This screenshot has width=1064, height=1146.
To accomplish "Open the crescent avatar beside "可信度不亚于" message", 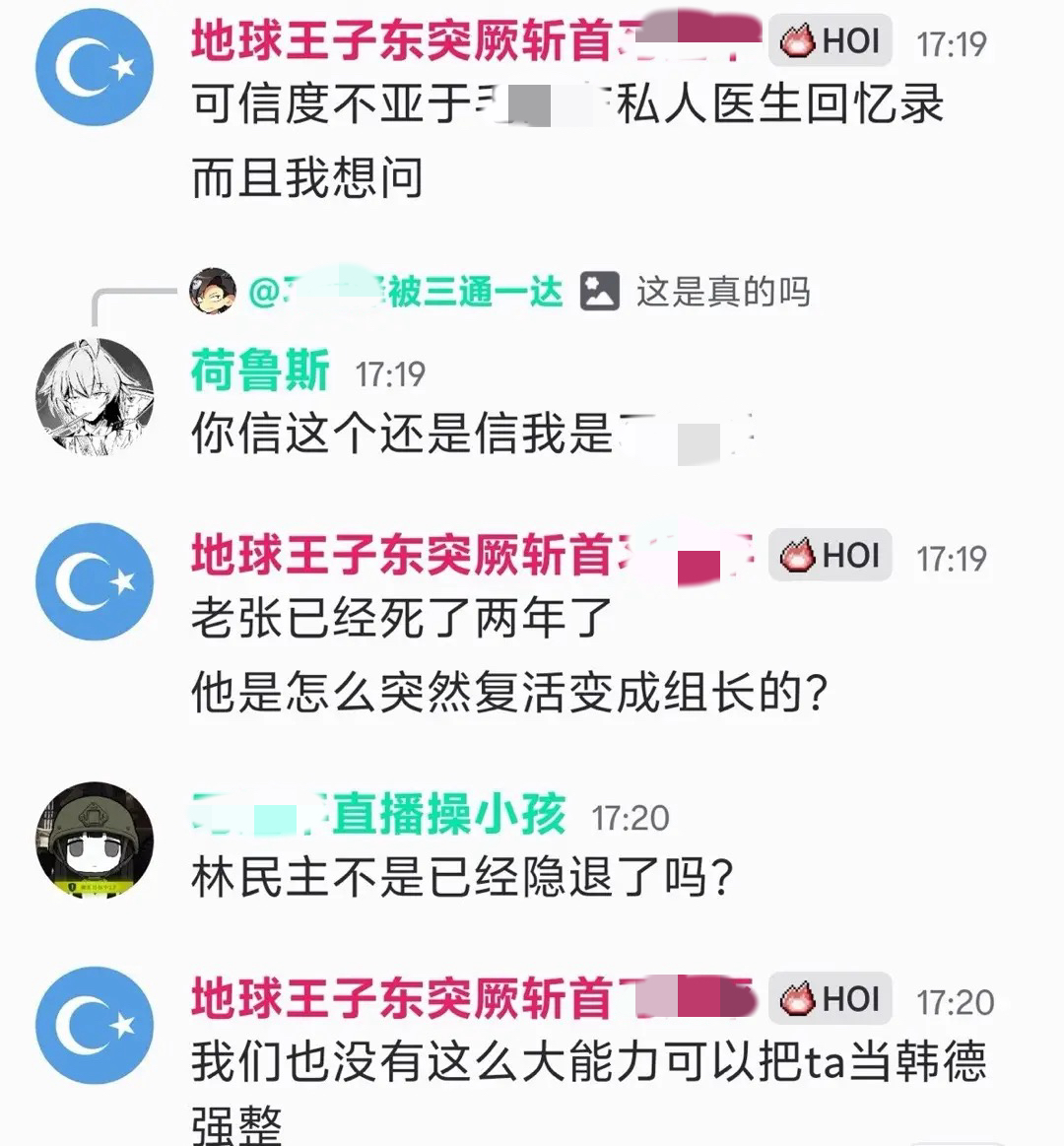I will click(x=95, y=66).
